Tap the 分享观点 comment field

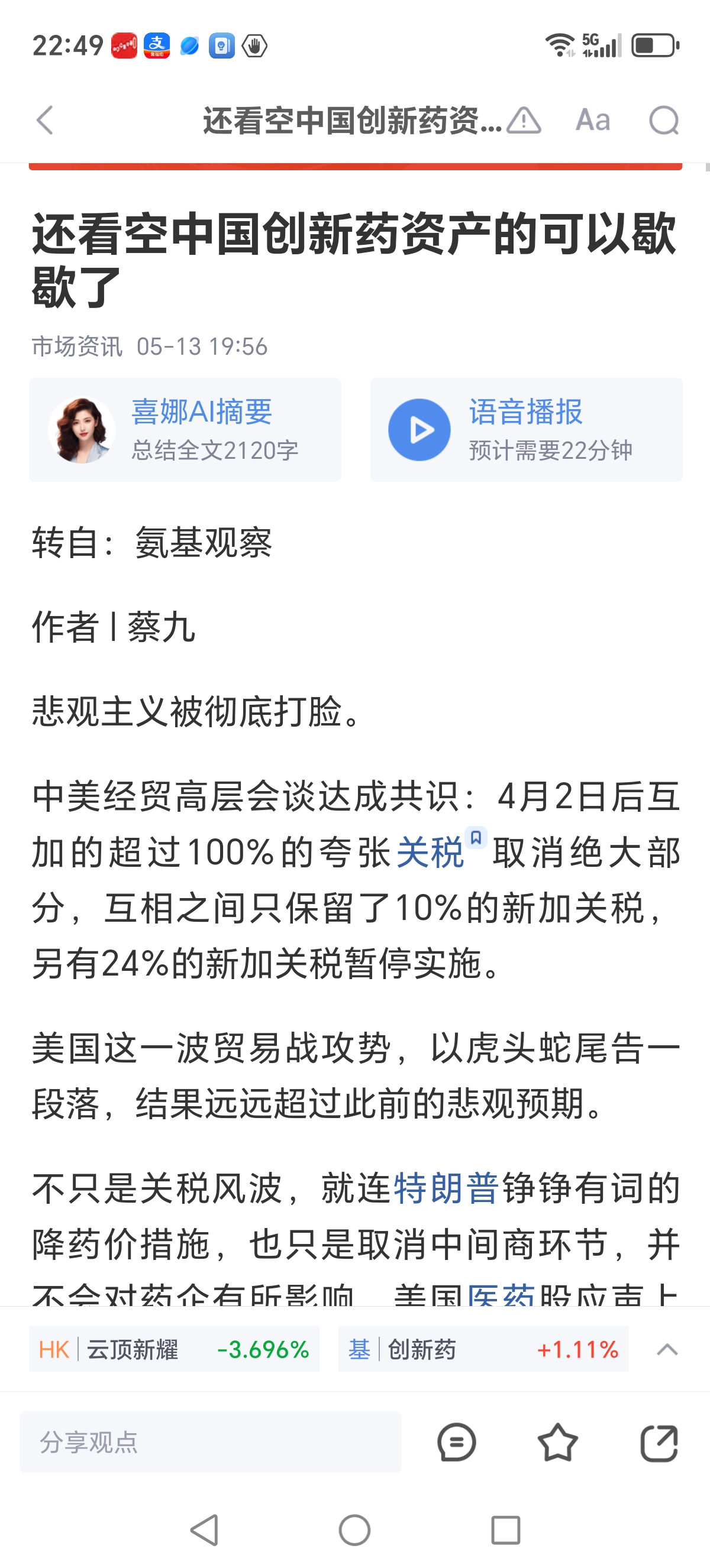[x=210, y=1442]
